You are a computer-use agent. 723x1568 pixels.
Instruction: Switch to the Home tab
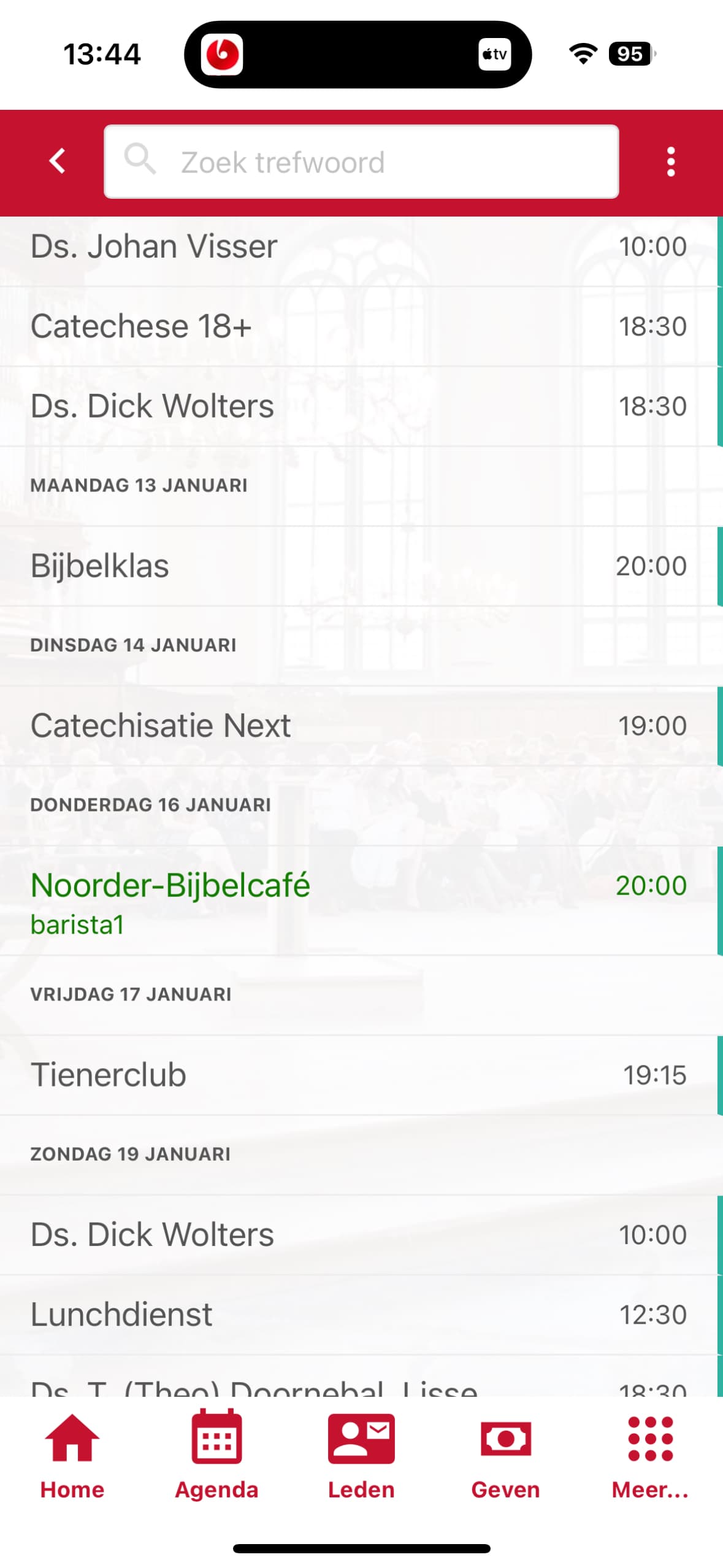(x=72, y=1456)
